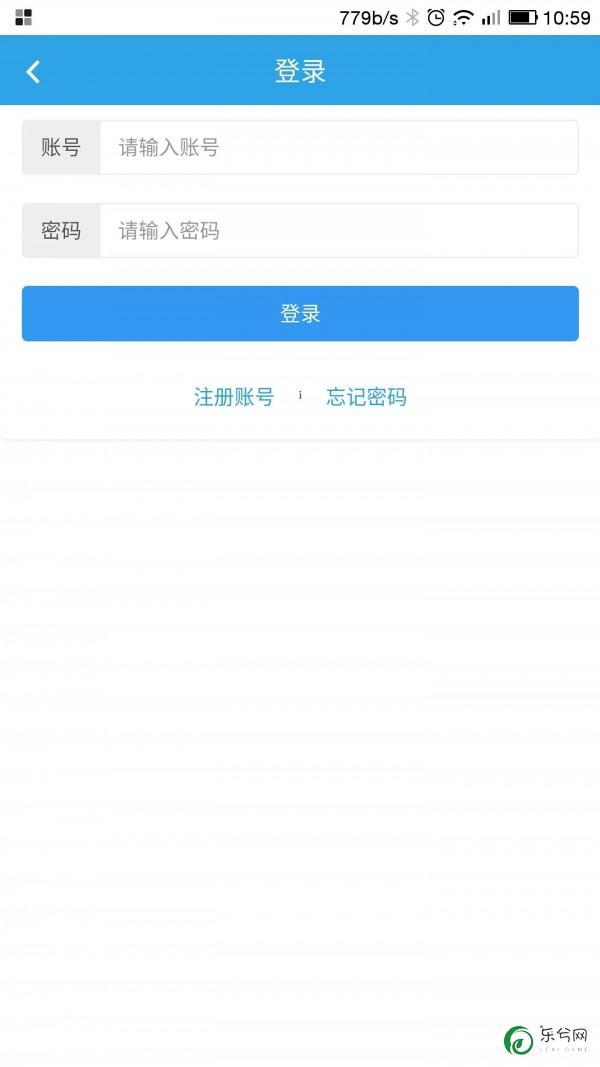Screen dimensions: 600x1067
Task: Focus the 账号 account input field
Action: tap(338, 148)
